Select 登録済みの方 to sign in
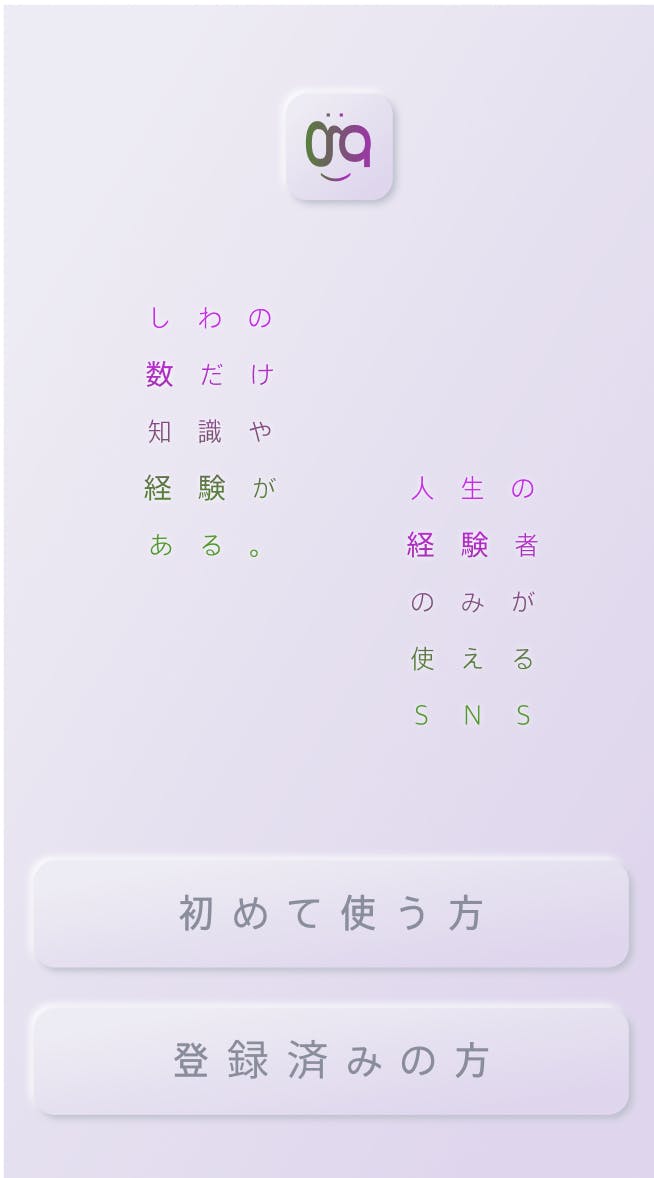This screenshot has width=654, height=1178. pos(331,1060)
